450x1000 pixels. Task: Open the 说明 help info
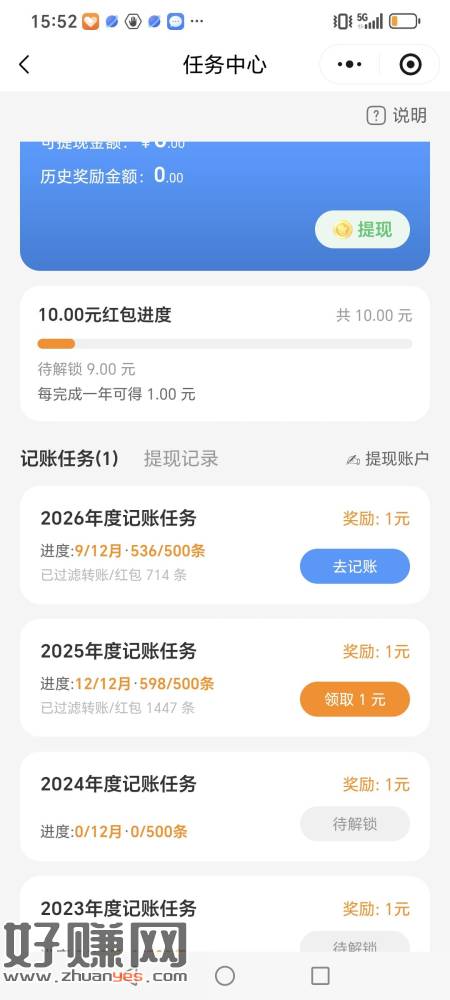[x=396, y=115]
